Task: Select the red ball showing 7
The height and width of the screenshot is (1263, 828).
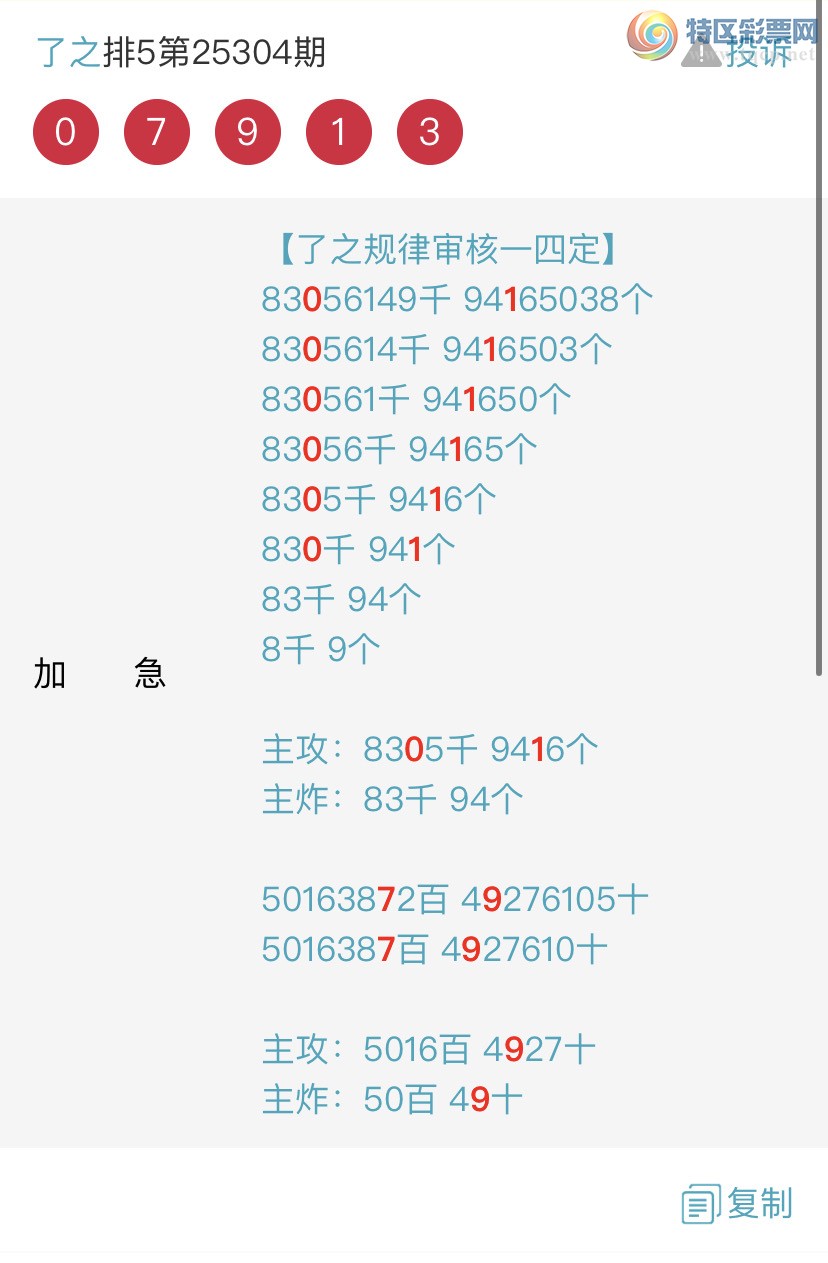Action: point(156,131)
